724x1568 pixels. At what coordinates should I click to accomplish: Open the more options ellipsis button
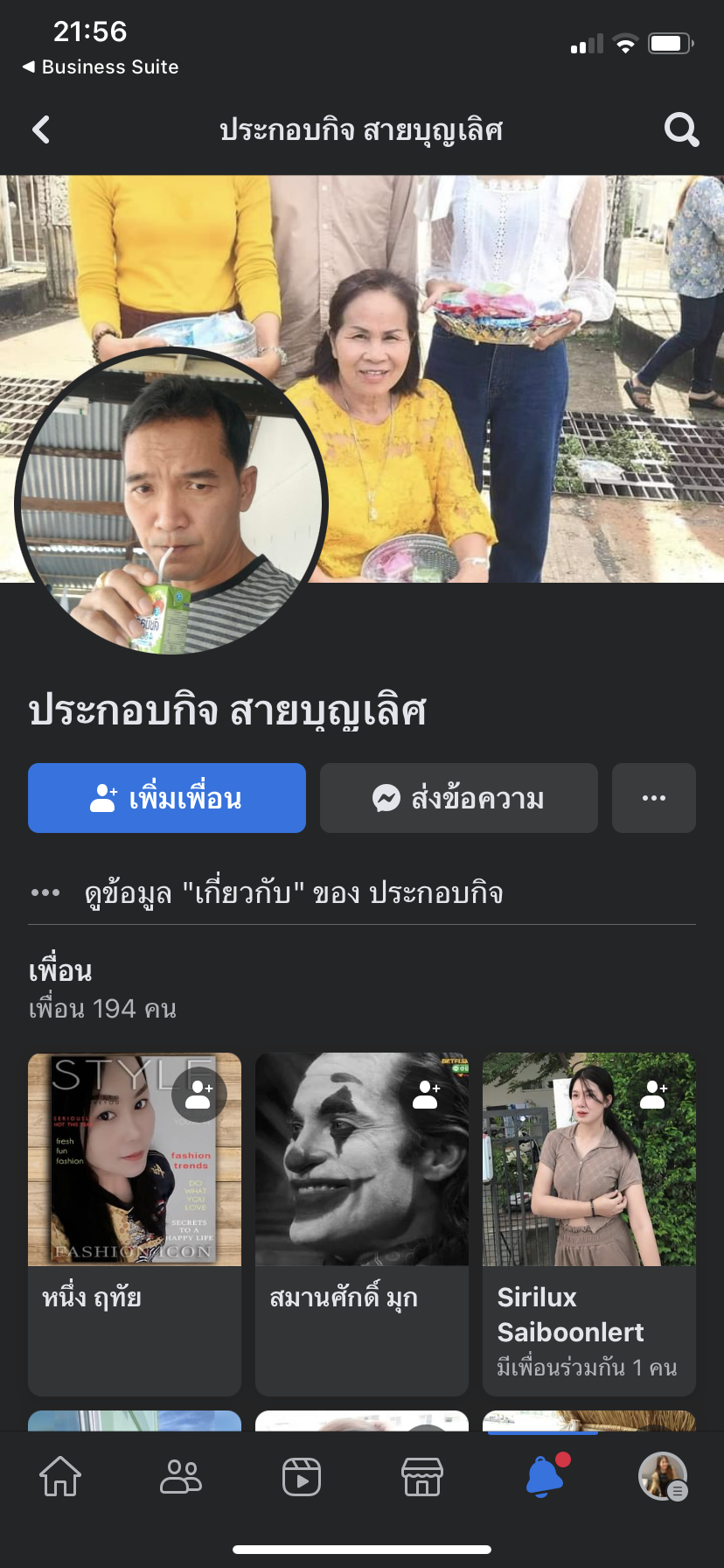coord(654,798)
